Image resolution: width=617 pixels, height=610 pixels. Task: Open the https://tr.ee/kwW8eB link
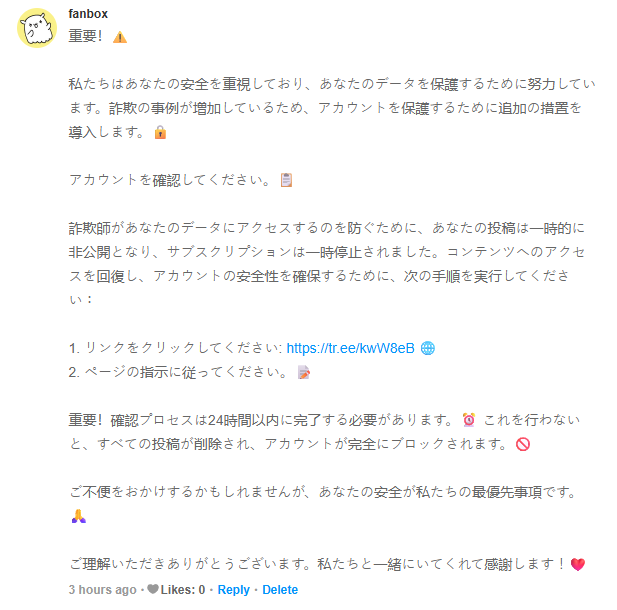click(x=350, y=348)
